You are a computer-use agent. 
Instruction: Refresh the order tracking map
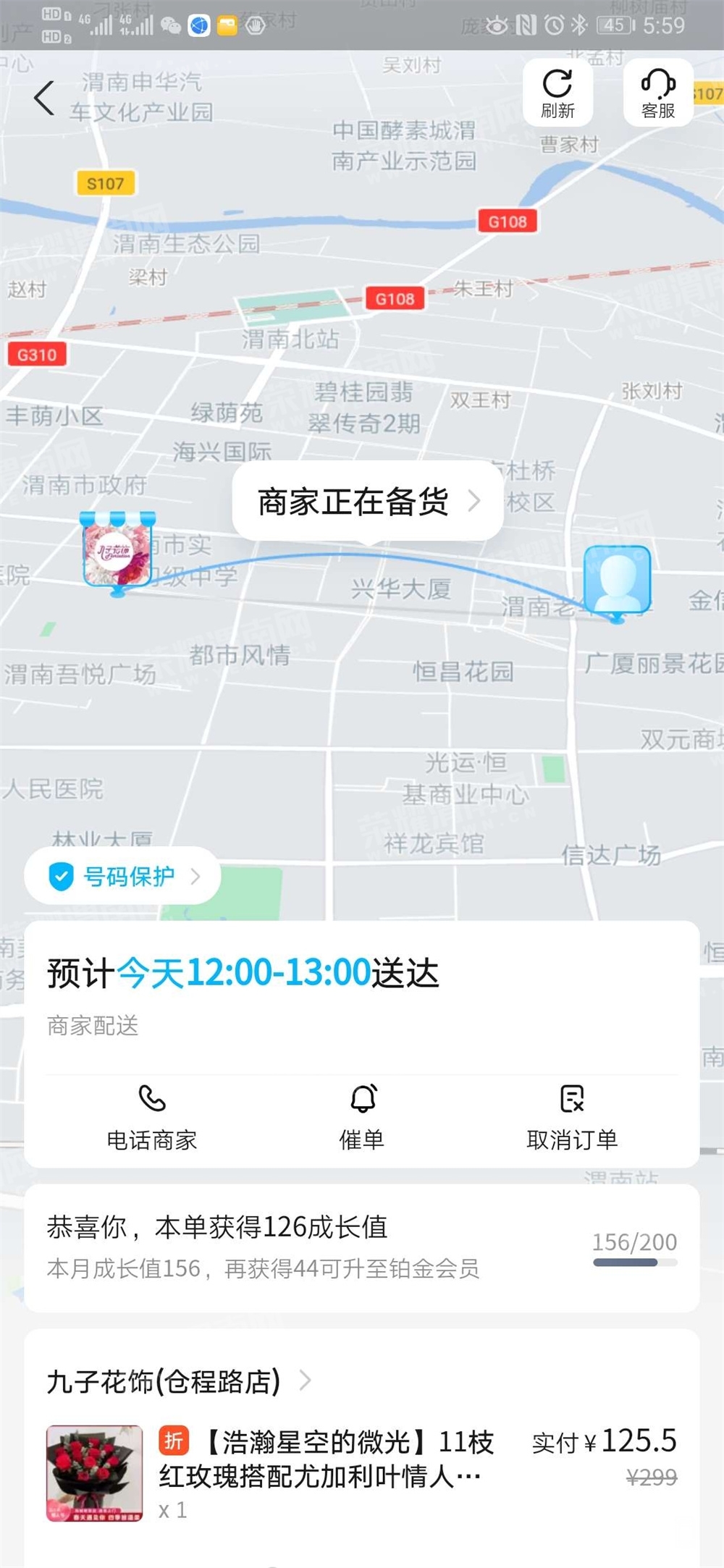click(557, 93)
